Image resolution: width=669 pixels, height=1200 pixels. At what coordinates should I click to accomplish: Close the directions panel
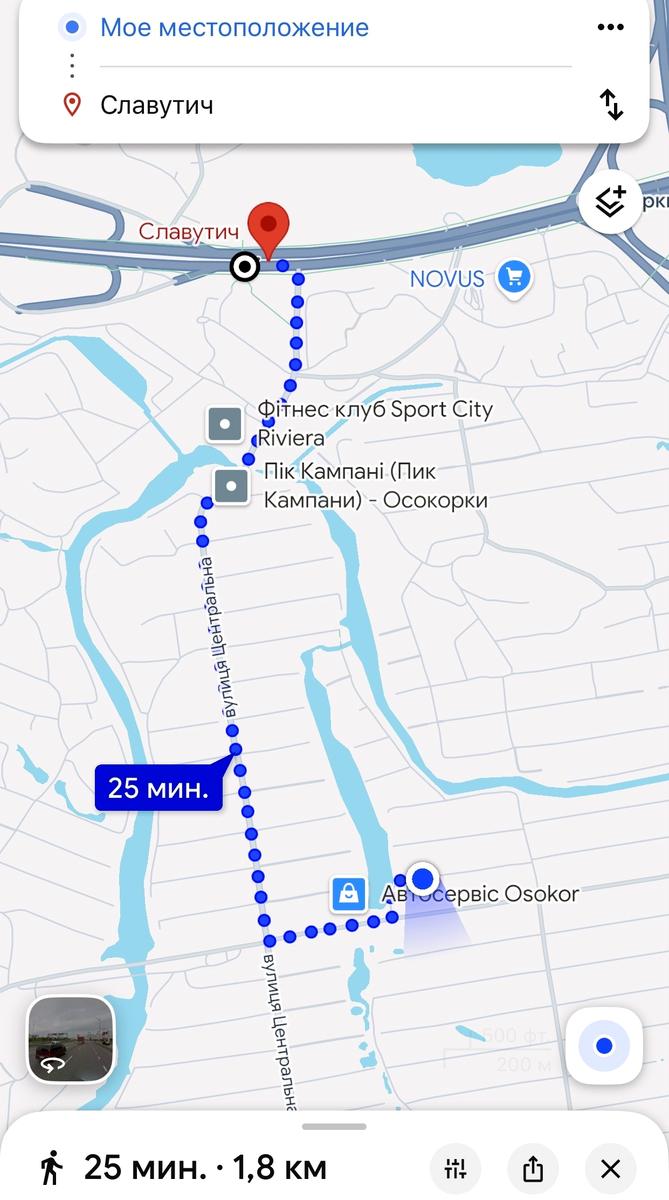pyautogui.click(x=611, y=1168)
